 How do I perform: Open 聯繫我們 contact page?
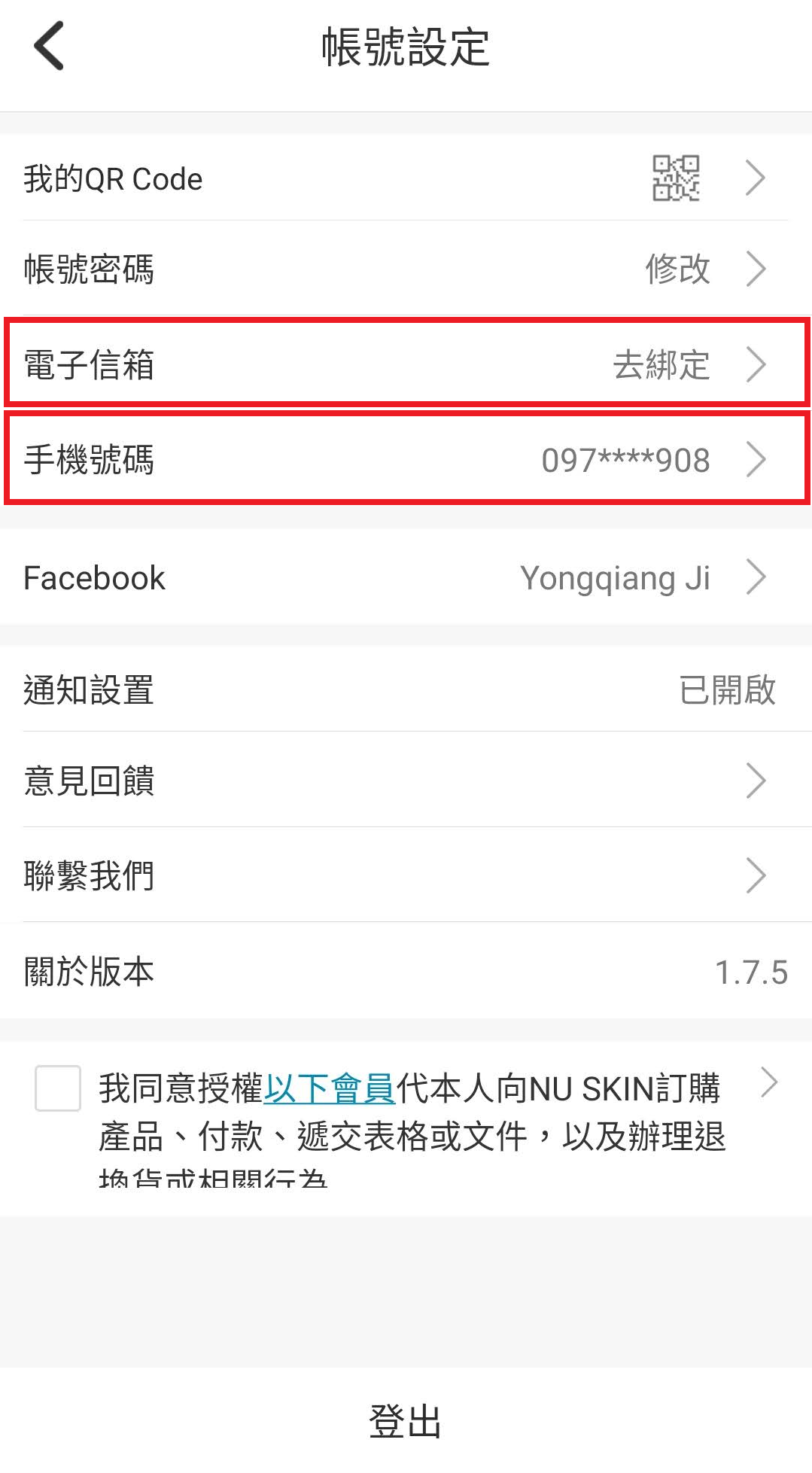(406, 875)
